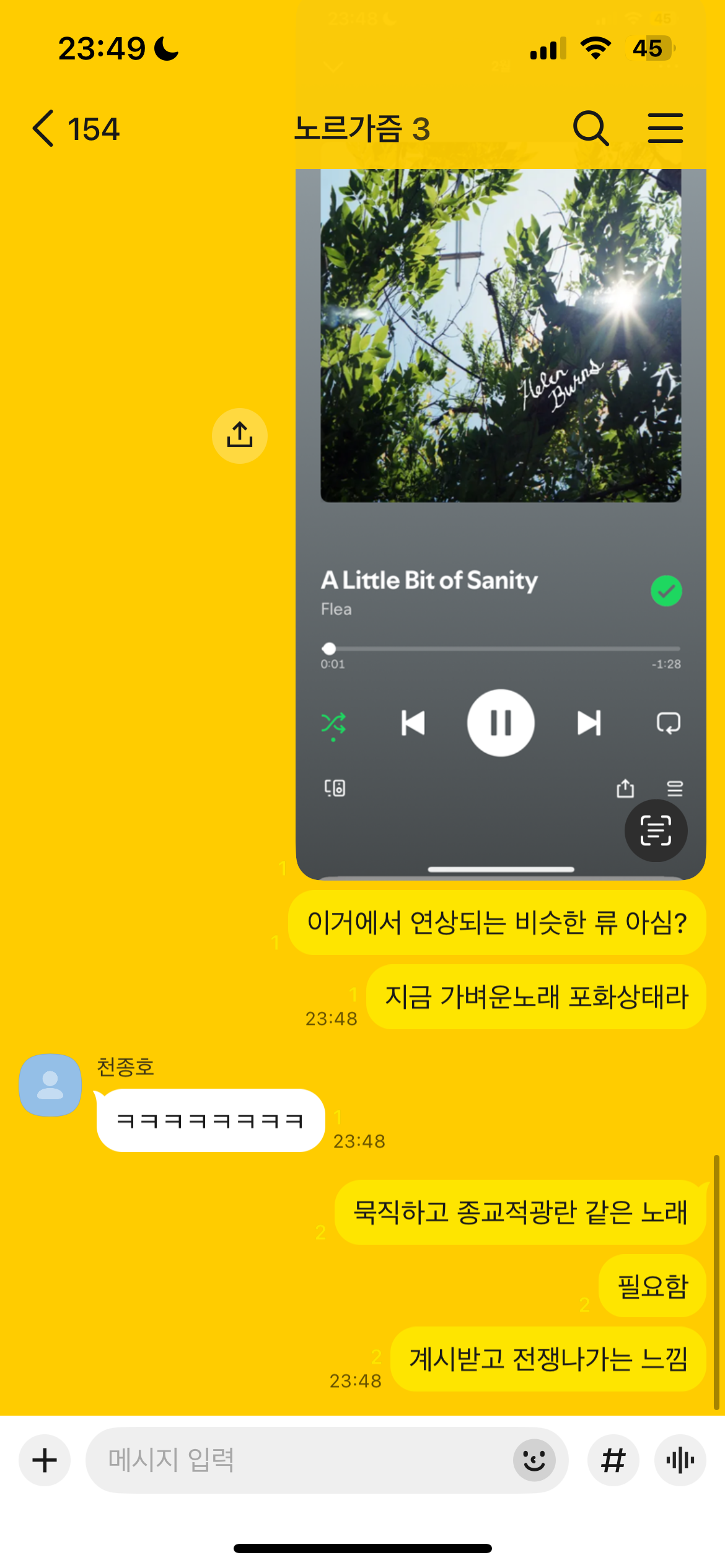Scan text in the shared image
Image resolution: width=725 pixels, height=1568 pixels.
[656, 830]
